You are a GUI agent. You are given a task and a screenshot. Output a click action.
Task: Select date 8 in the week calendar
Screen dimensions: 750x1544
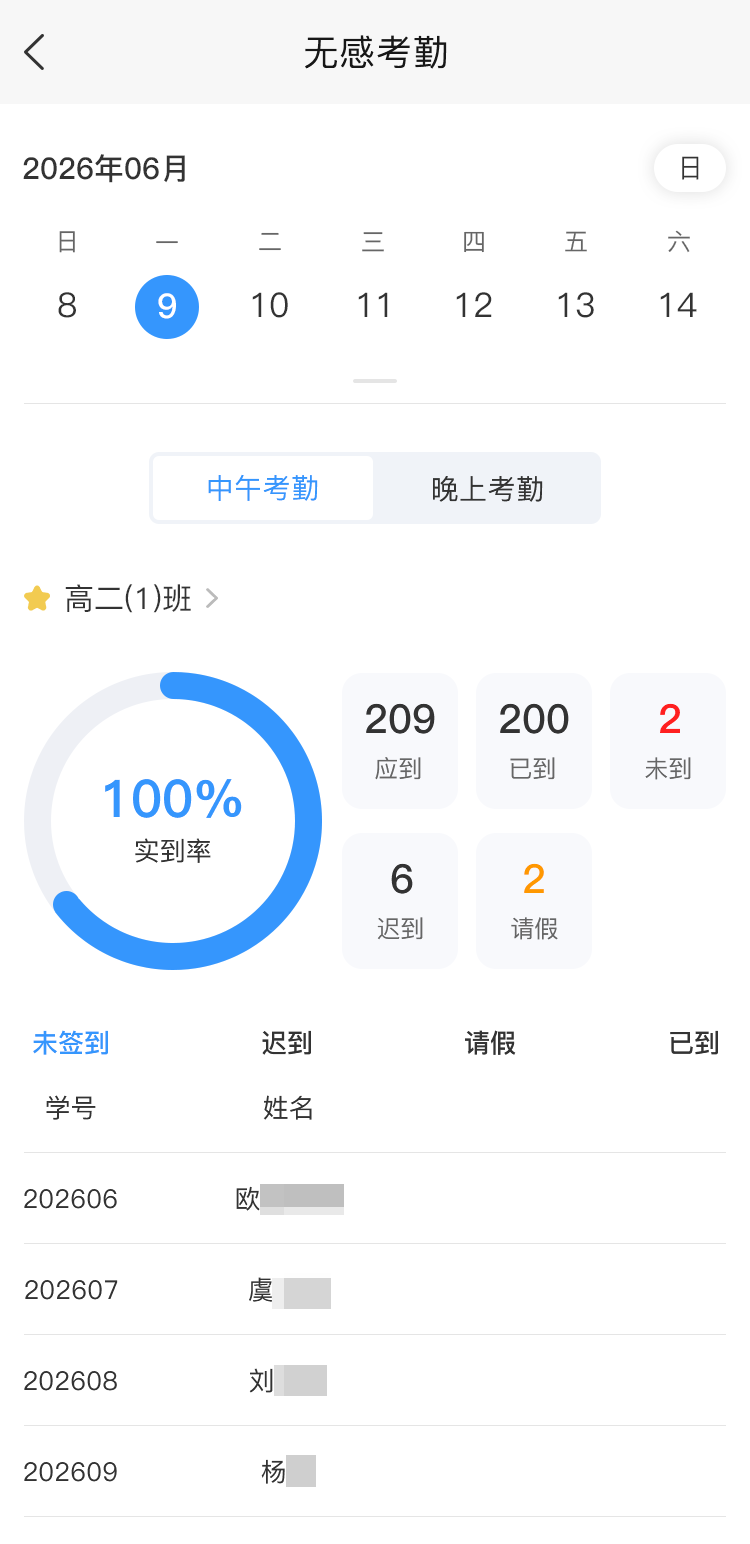[67, 305]
